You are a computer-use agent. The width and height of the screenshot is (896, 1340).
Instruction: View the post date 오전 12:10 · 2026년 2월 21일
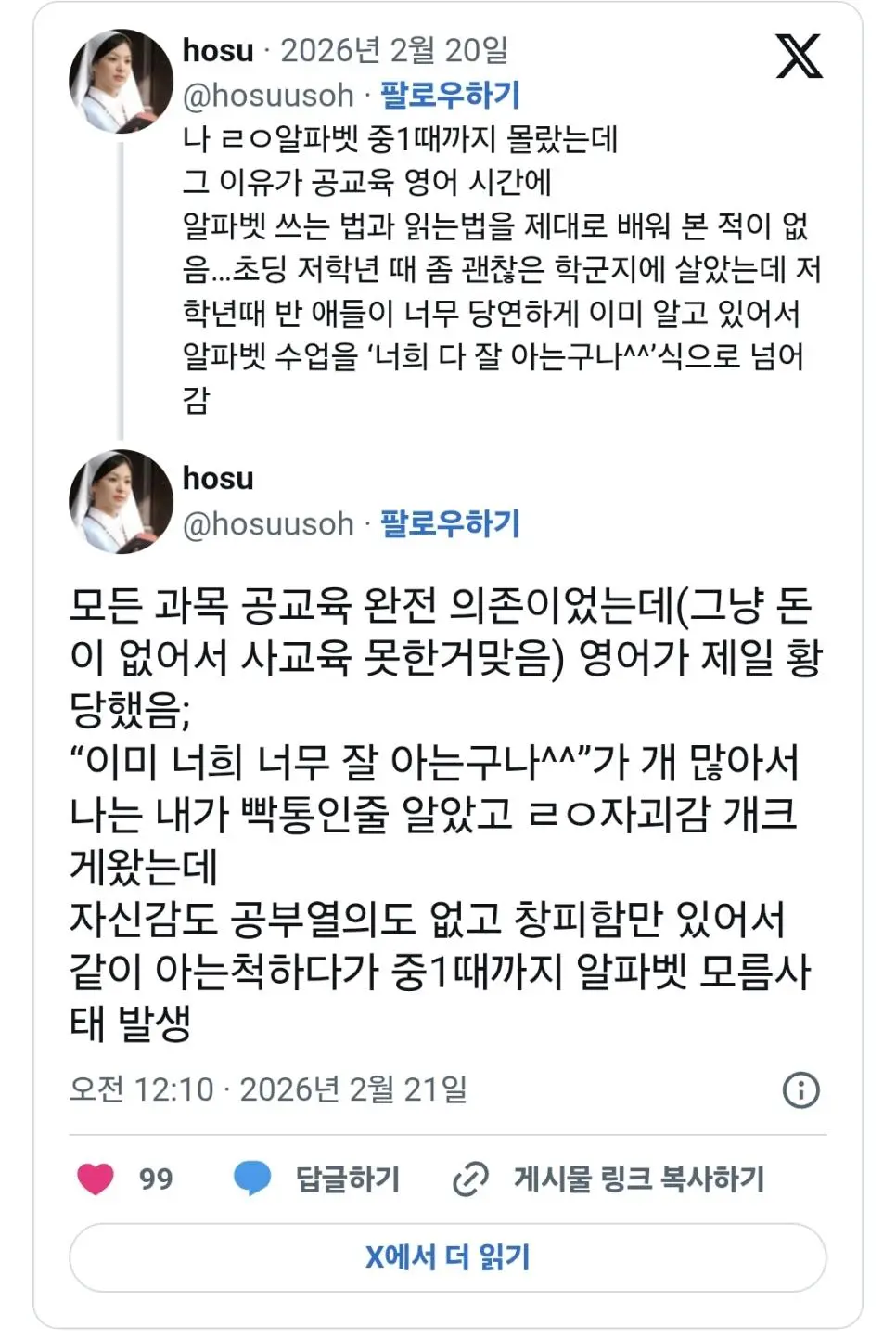tap(268, 1089)
